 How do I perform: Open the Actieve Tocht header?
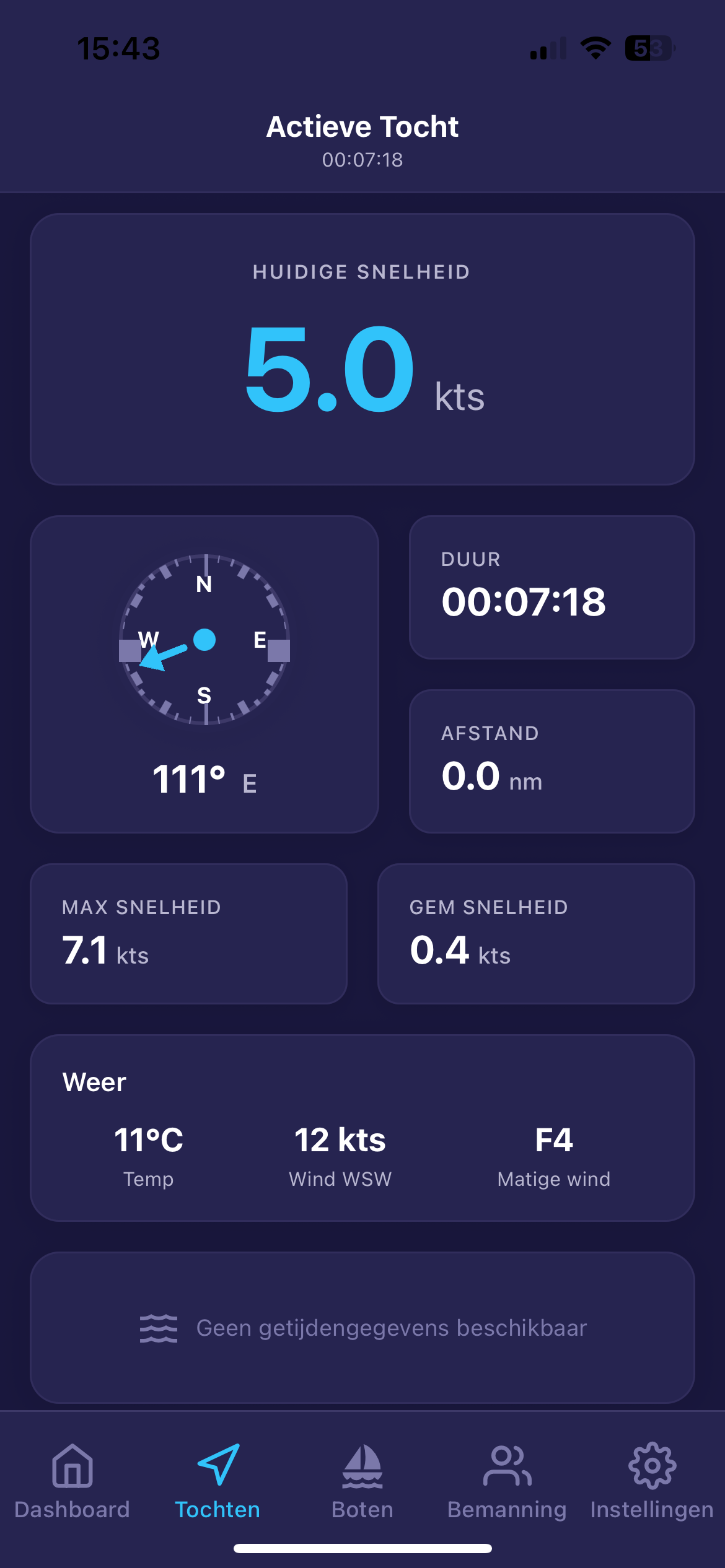pyautogui.click(x=362, y=126)
